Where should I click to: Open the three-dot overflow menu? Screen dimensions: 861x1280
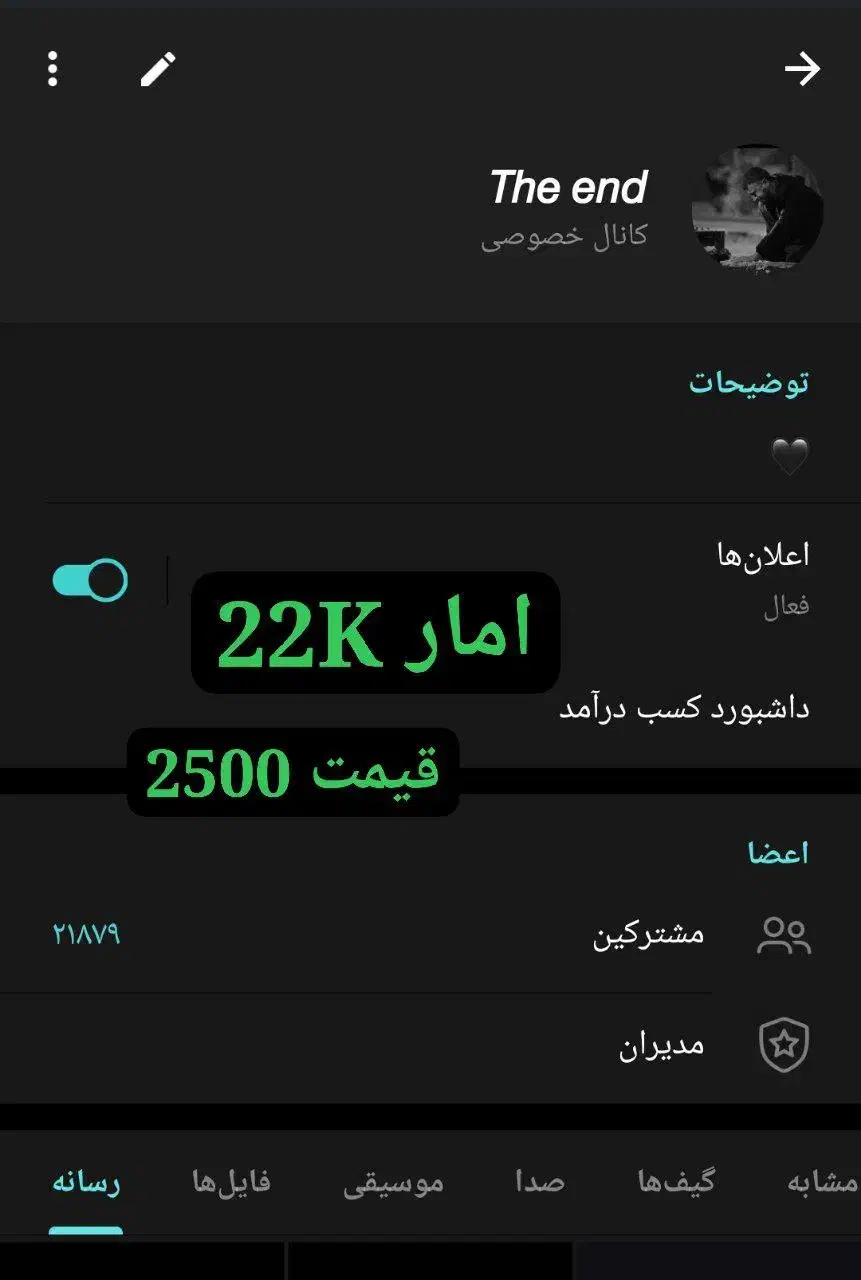pos(53,69)
